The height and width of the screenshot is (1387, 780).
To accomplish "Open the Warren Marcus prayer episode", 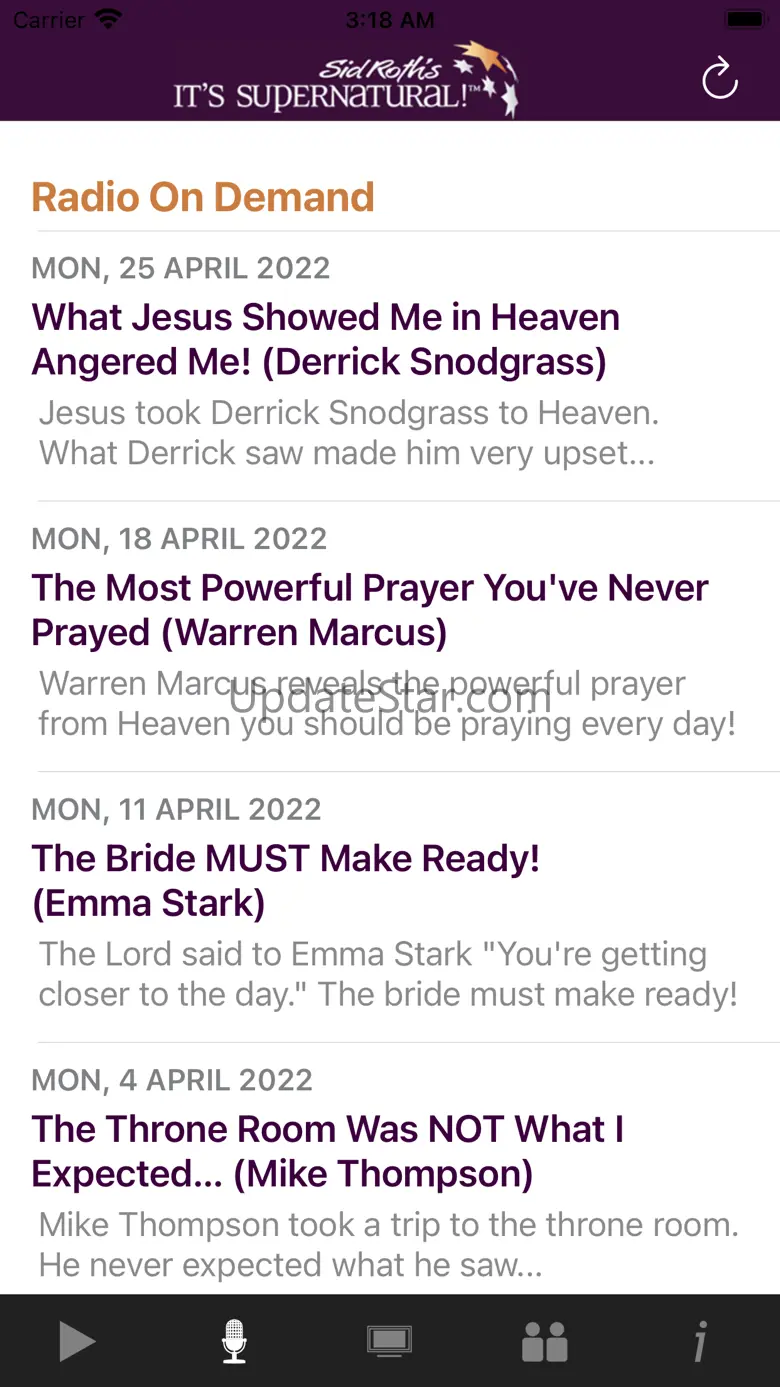I will 369,610.
